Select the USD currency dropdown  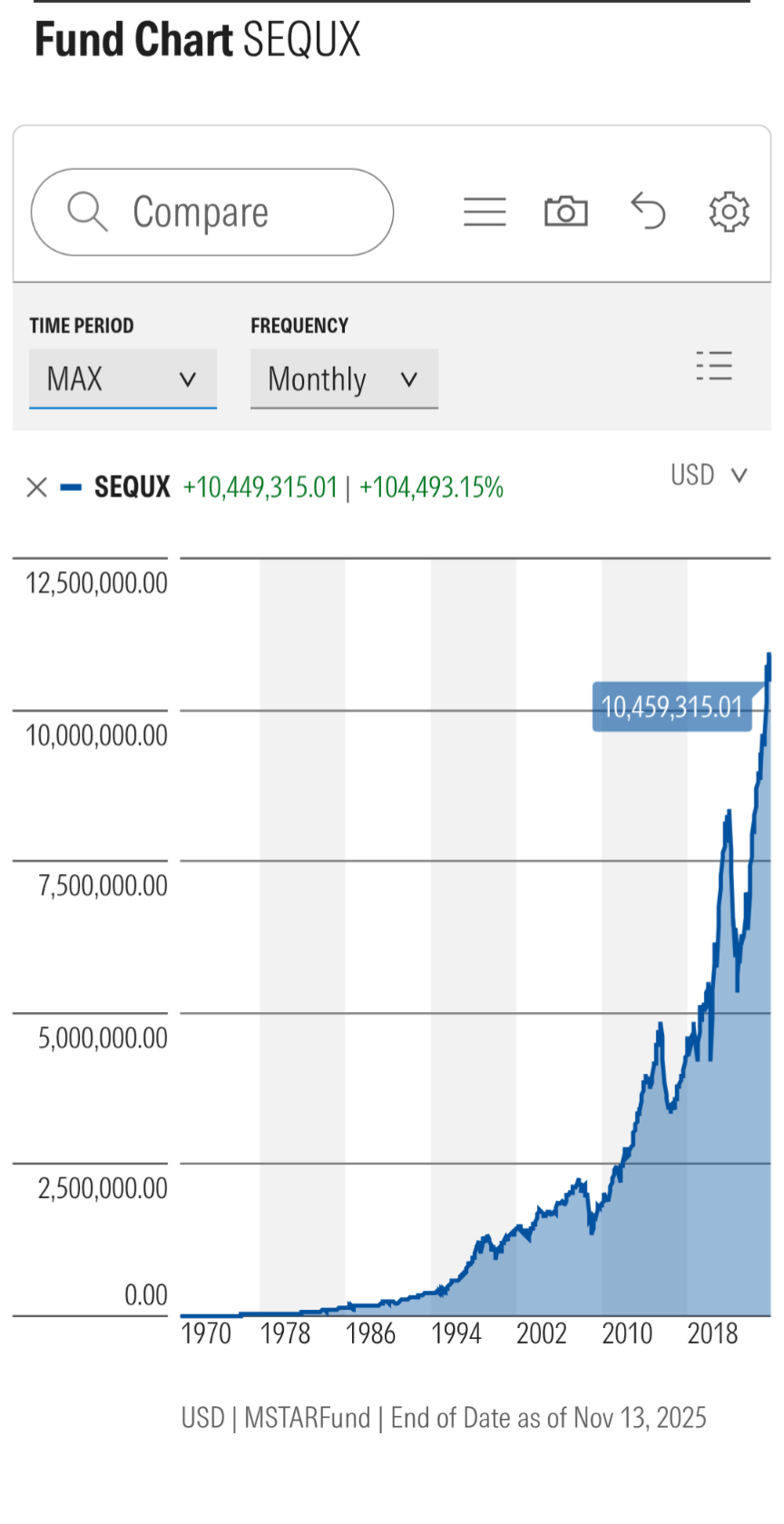tap(709, 476)
